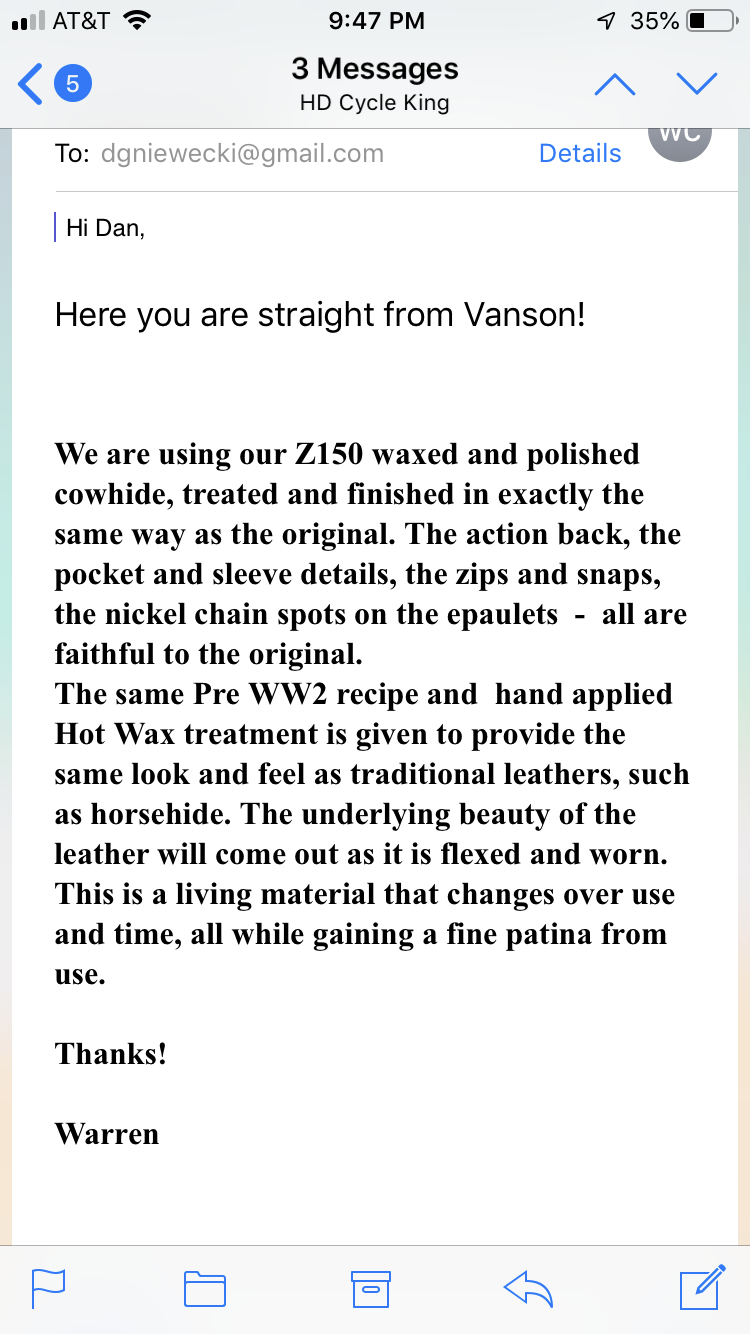Jump to the previous message arrow
750x1334 pixels.
614,84
